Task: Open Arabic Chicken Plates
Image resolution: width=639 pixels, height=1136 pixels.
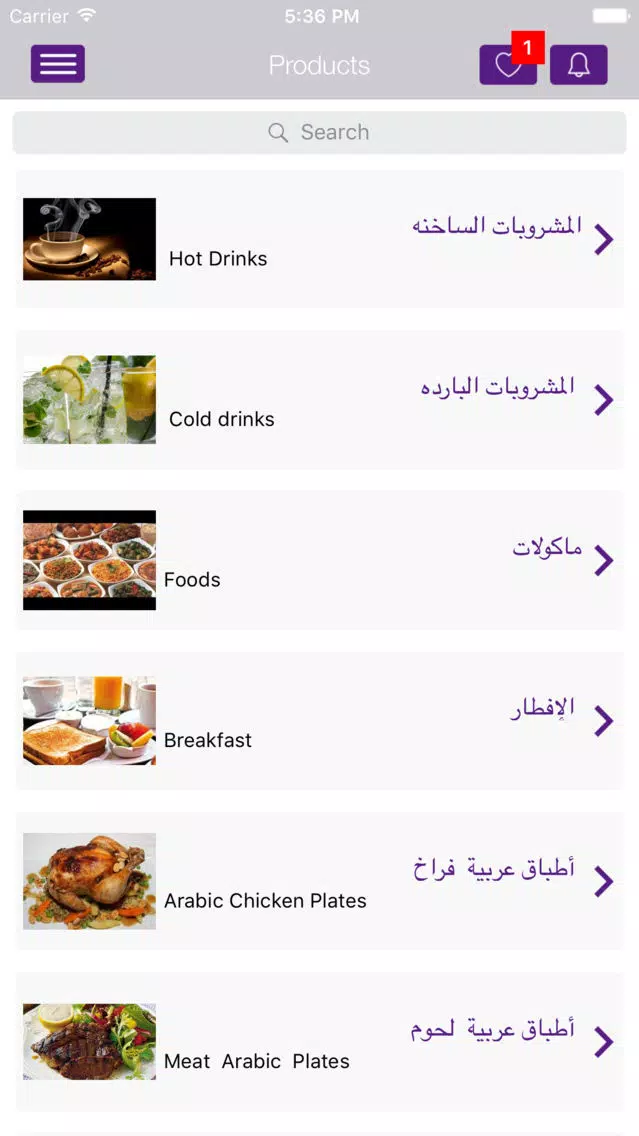Action: (320, 881)
